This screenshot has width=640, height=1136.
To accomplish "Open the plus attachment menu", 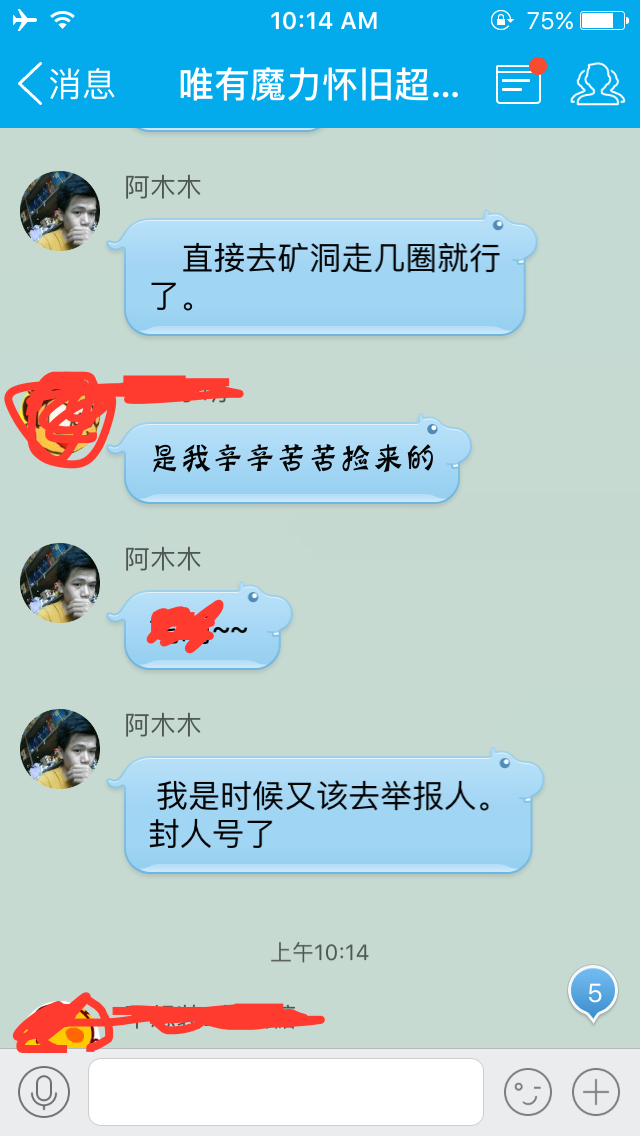I will coord(596,1092).
